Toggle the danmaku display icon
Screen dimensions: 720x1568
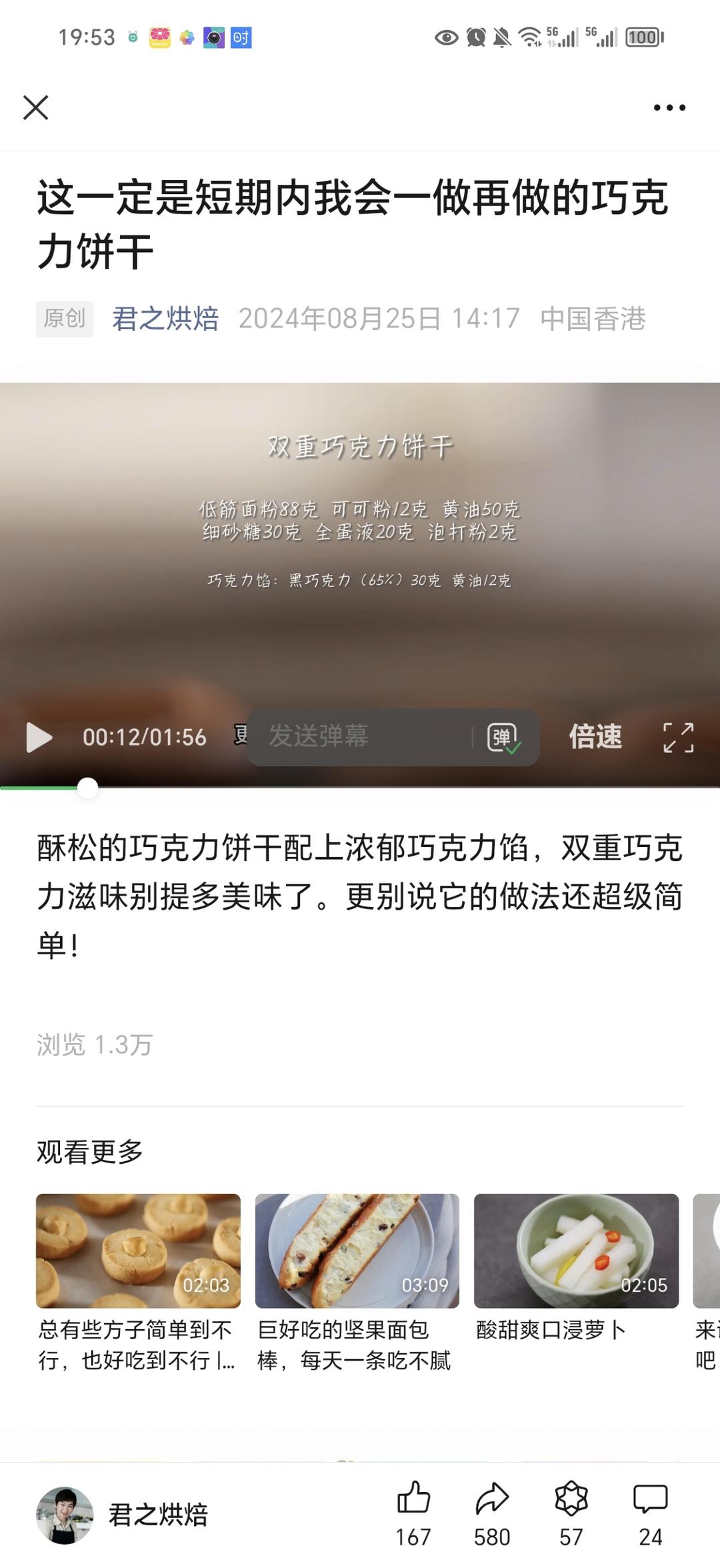pos(504,738)
